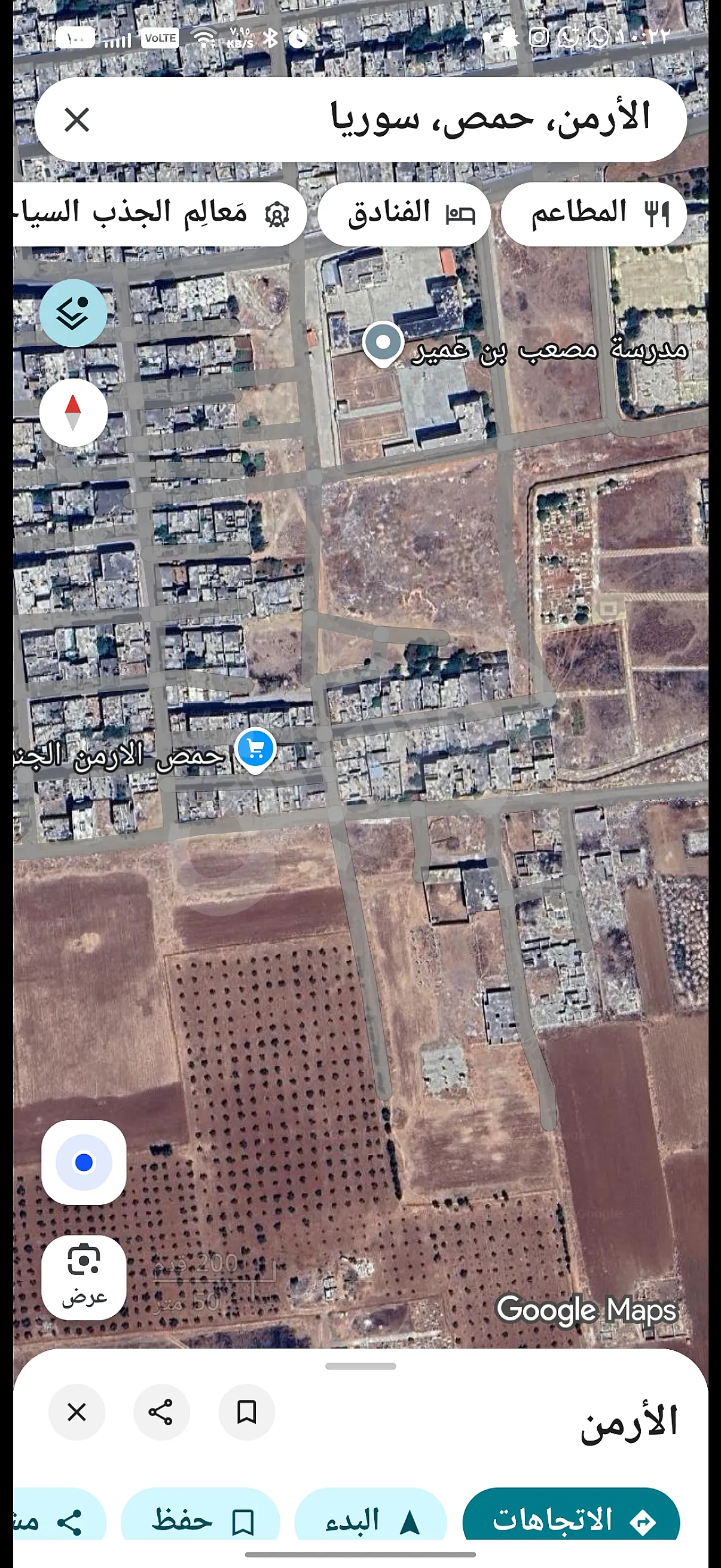Close the الأرمن place sheet

(x=77, y=1411)
